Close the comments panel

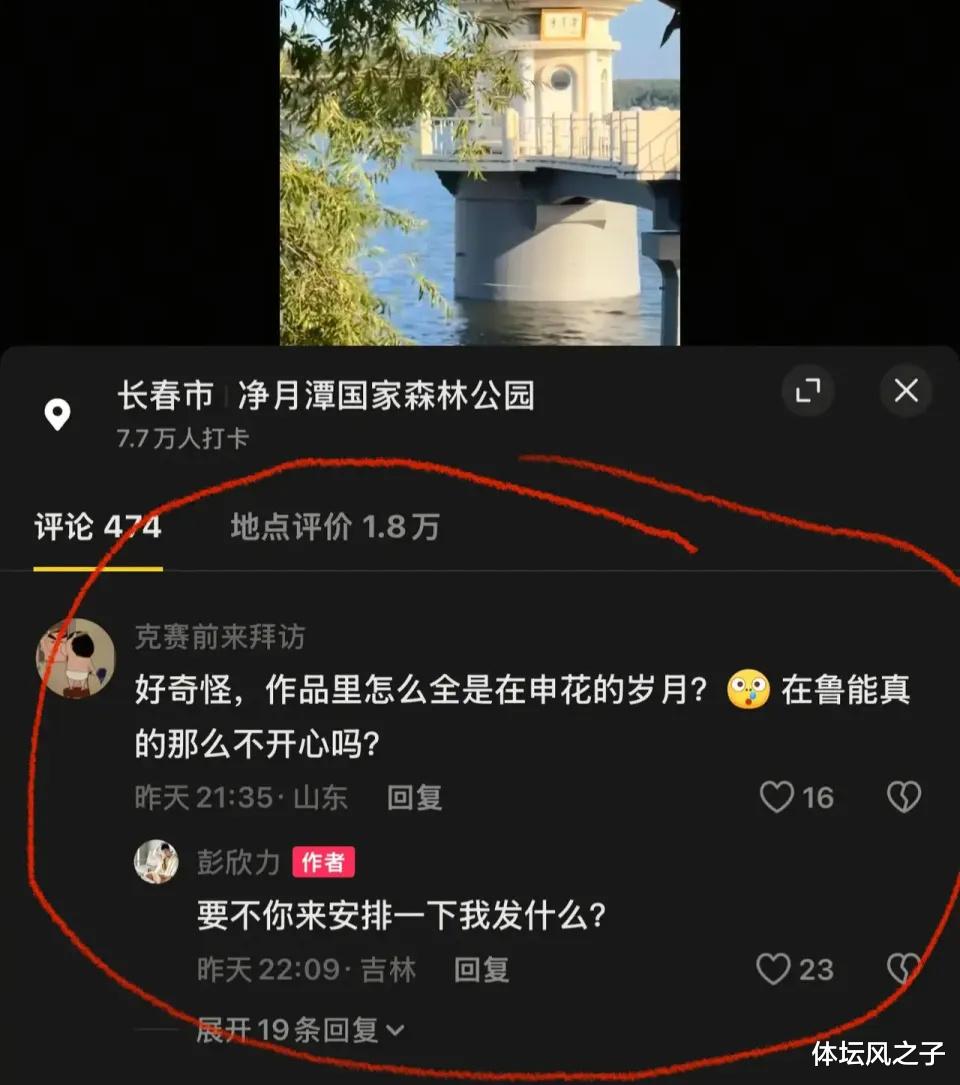pos(906,391)
